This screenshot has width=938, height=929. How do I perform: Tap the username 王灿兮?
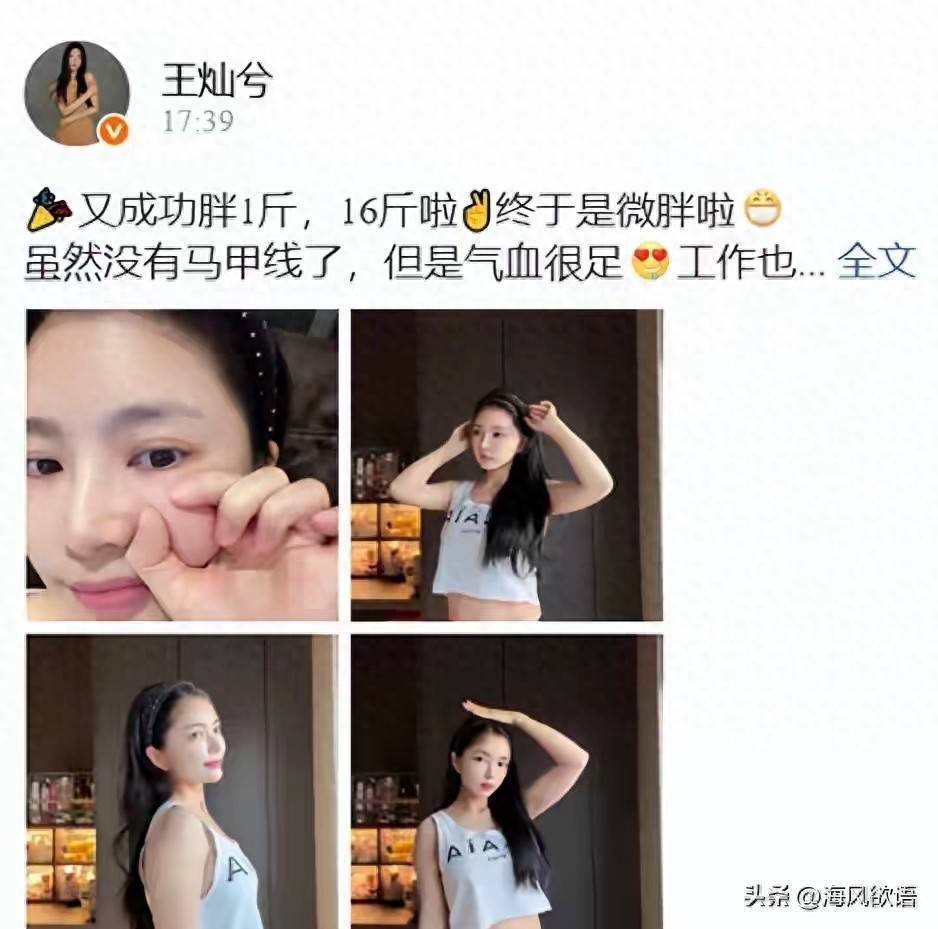coord(216,82)
